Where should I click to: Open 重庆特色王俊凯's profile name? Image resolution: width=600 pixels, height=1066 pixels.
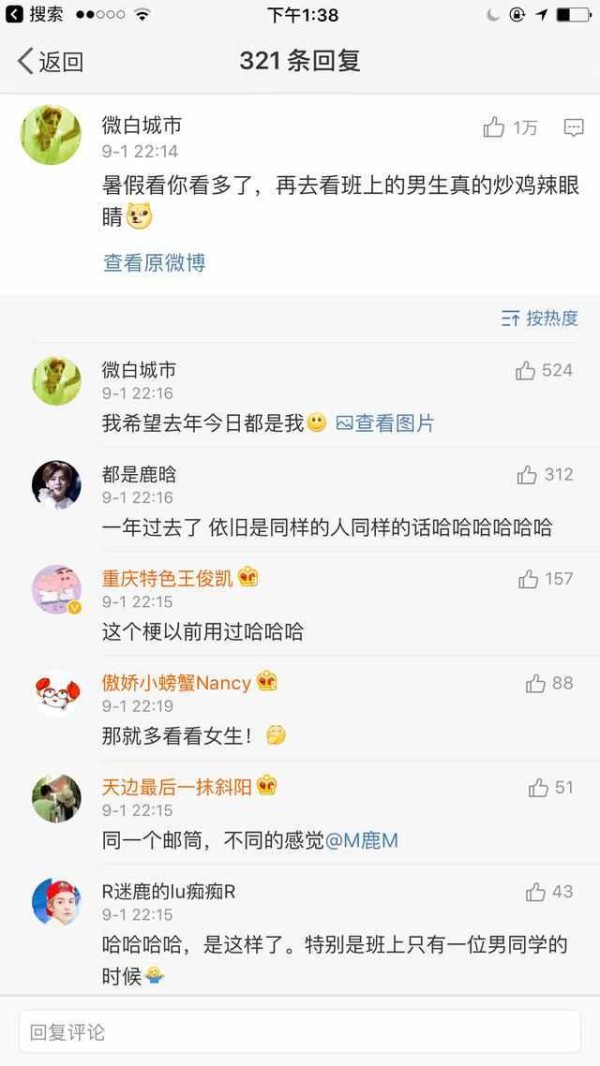coord(167,578)
